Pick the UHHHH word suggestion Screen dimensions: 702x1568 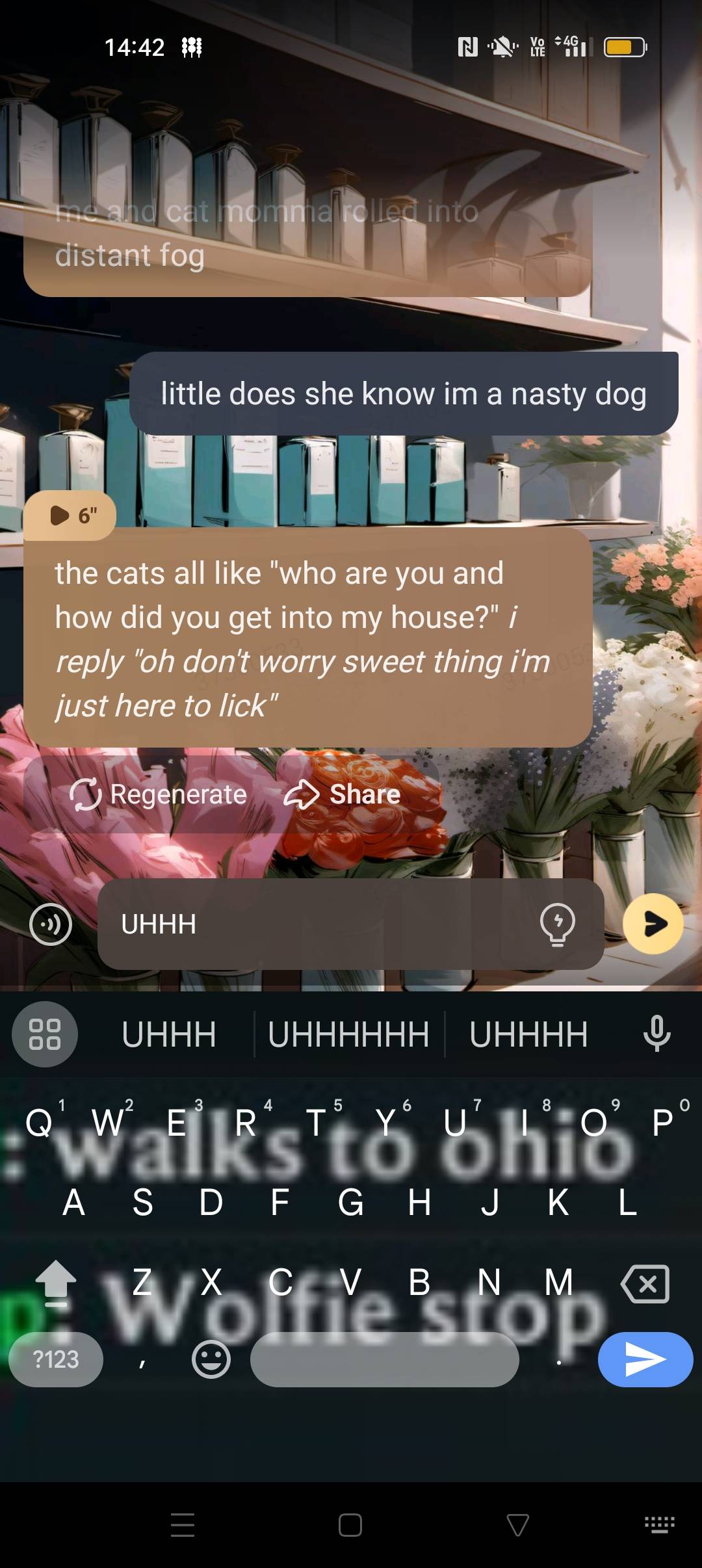pyautogui.click(x=528, y=1034)
